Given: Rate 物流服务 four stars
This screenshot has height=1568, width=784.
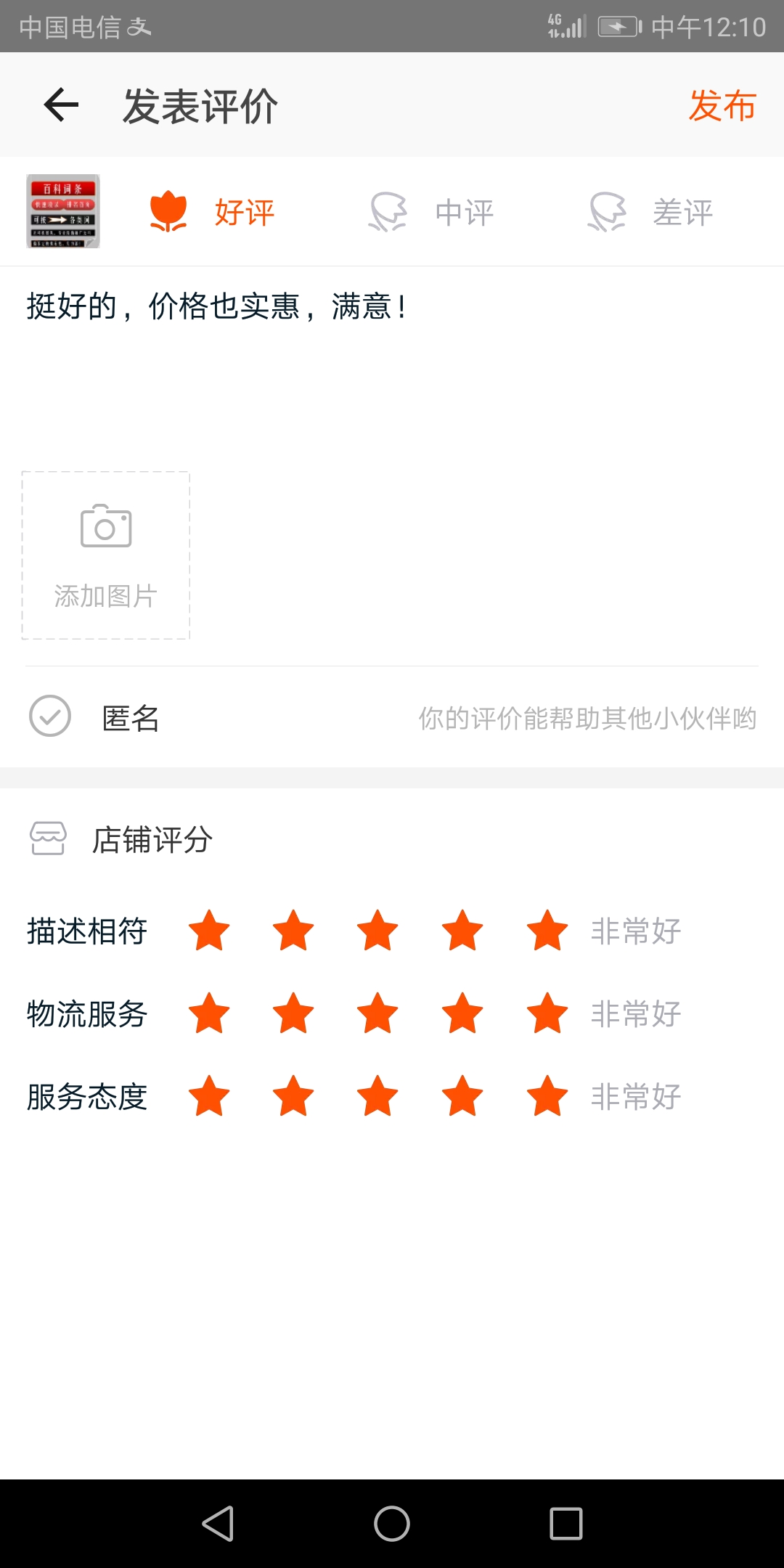Looking at the screenshot, I should 462,1013.
